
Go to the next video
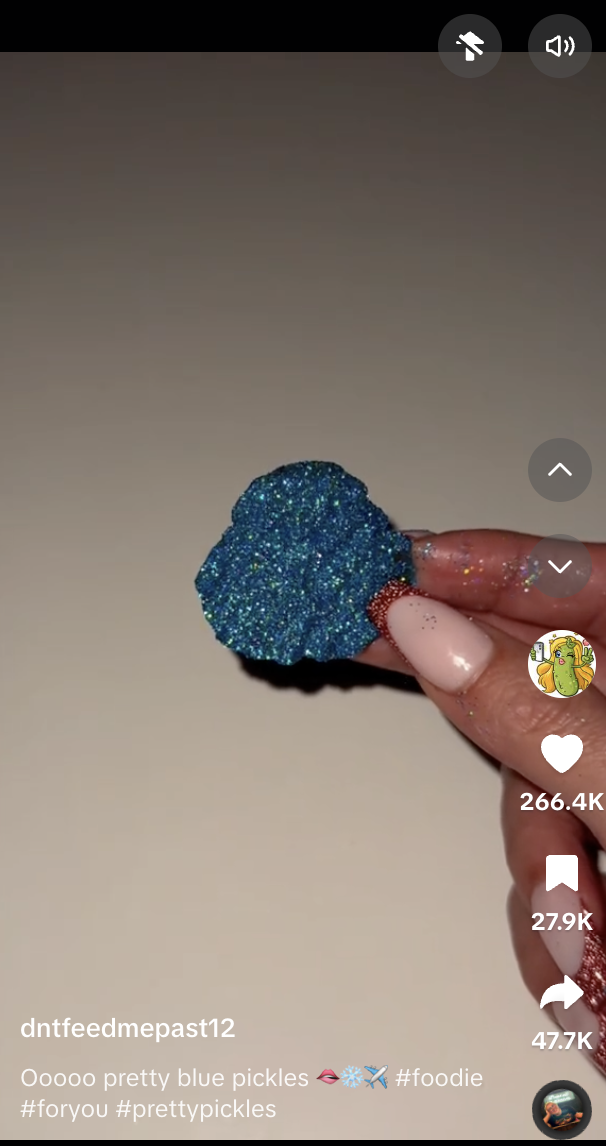tap(560, 566)
